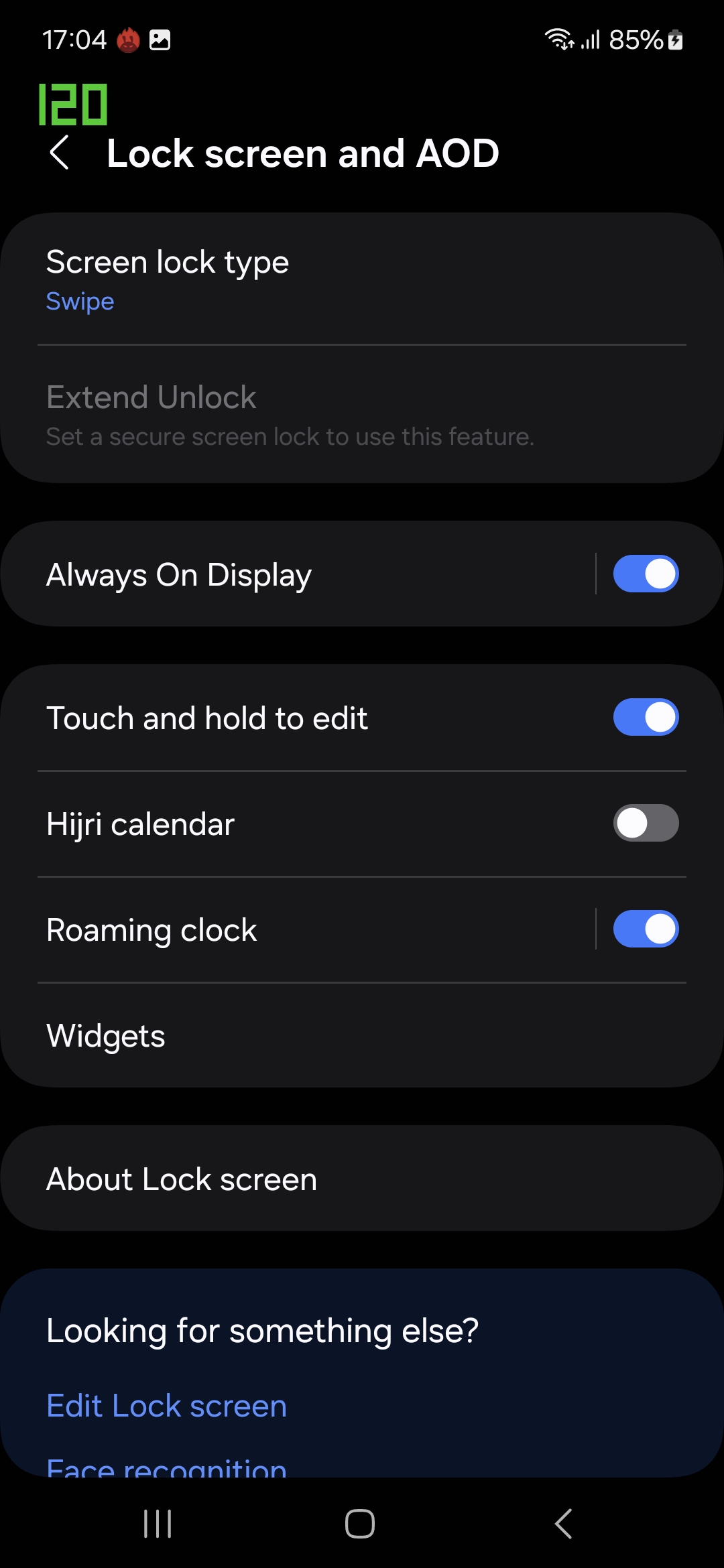Turn off the Always On Display switch

tap(645, 574)
